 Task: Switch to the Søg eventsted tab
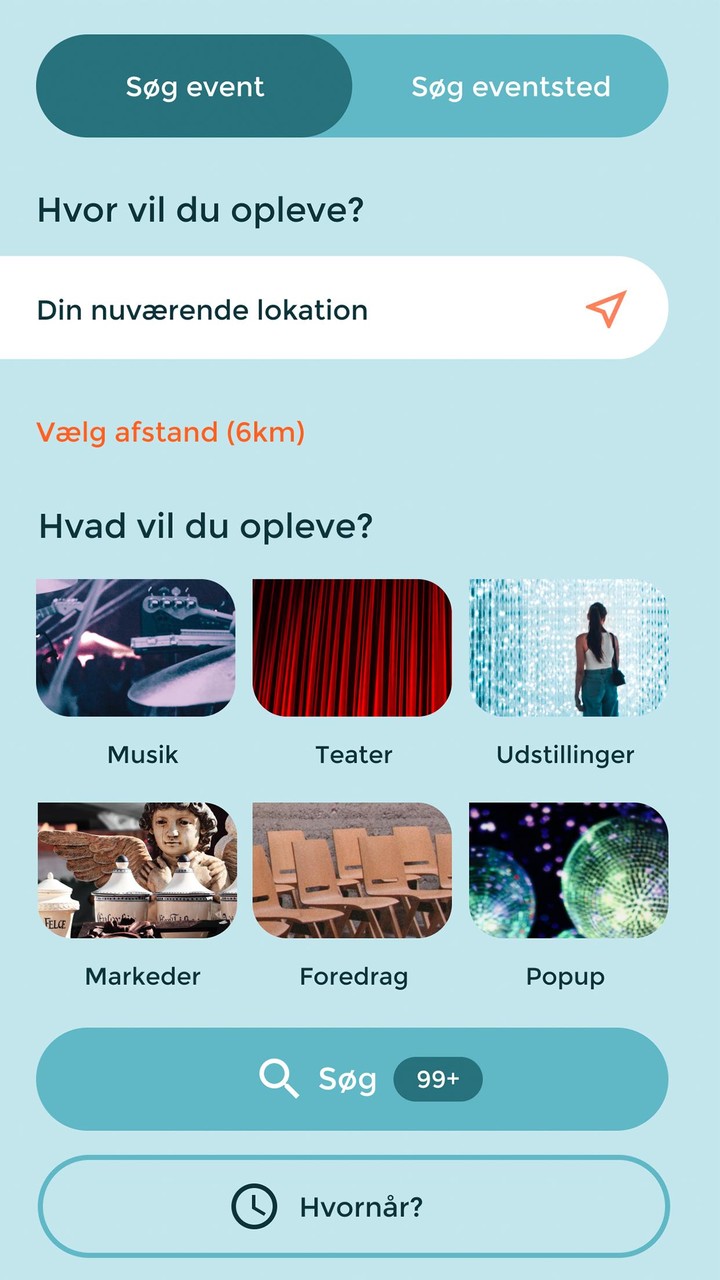[510, 87]
